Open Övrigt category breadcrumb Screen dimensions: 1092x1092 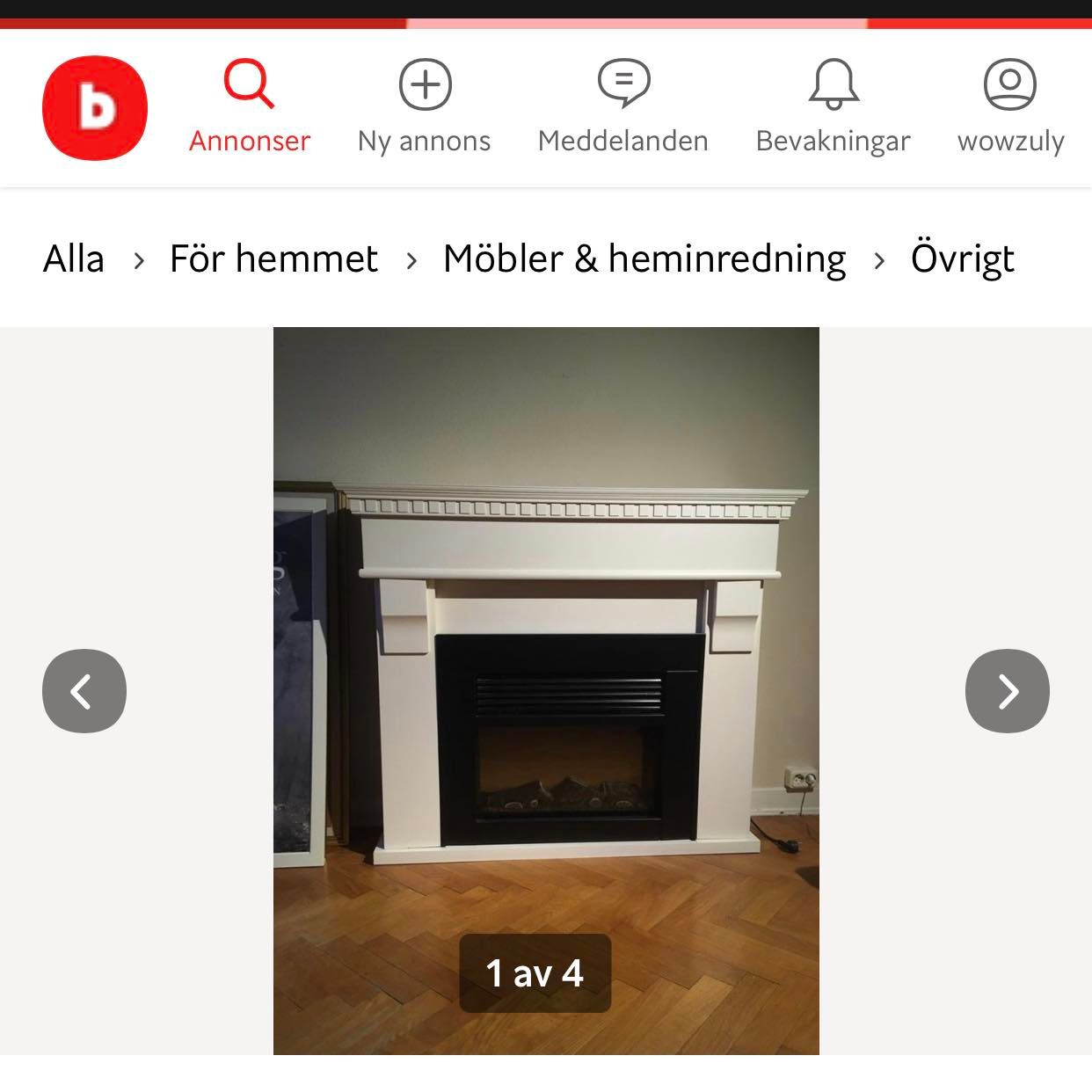tap(962, 259)
